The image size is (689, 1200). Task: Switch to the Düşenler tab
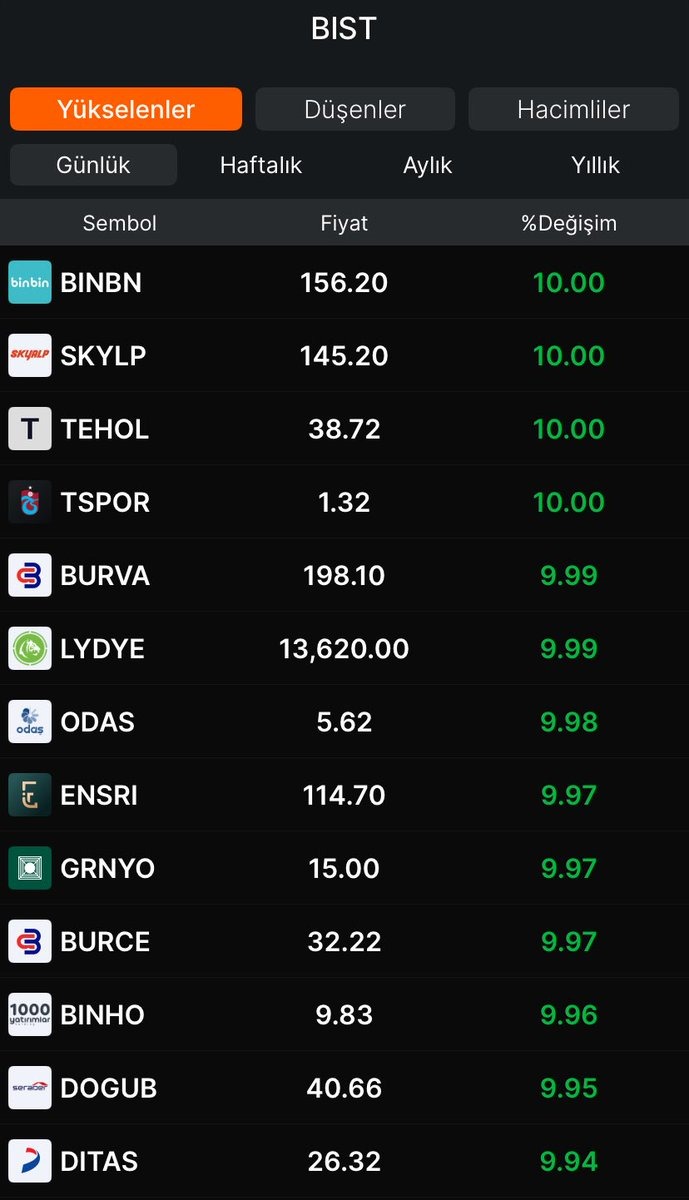pos(355,109)
